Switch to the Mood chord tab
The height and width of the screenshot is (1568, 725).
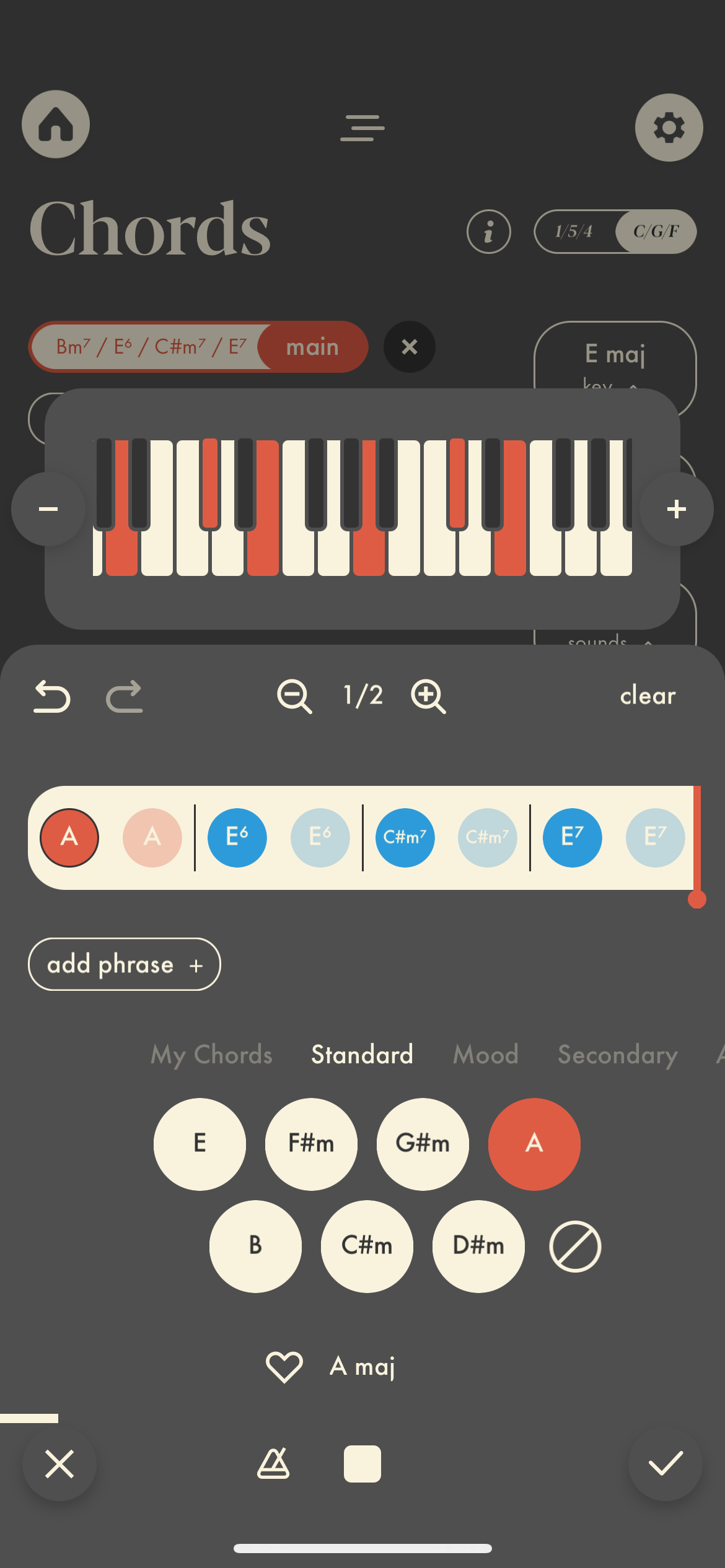pyautogui.click(x=486, y=1055)
